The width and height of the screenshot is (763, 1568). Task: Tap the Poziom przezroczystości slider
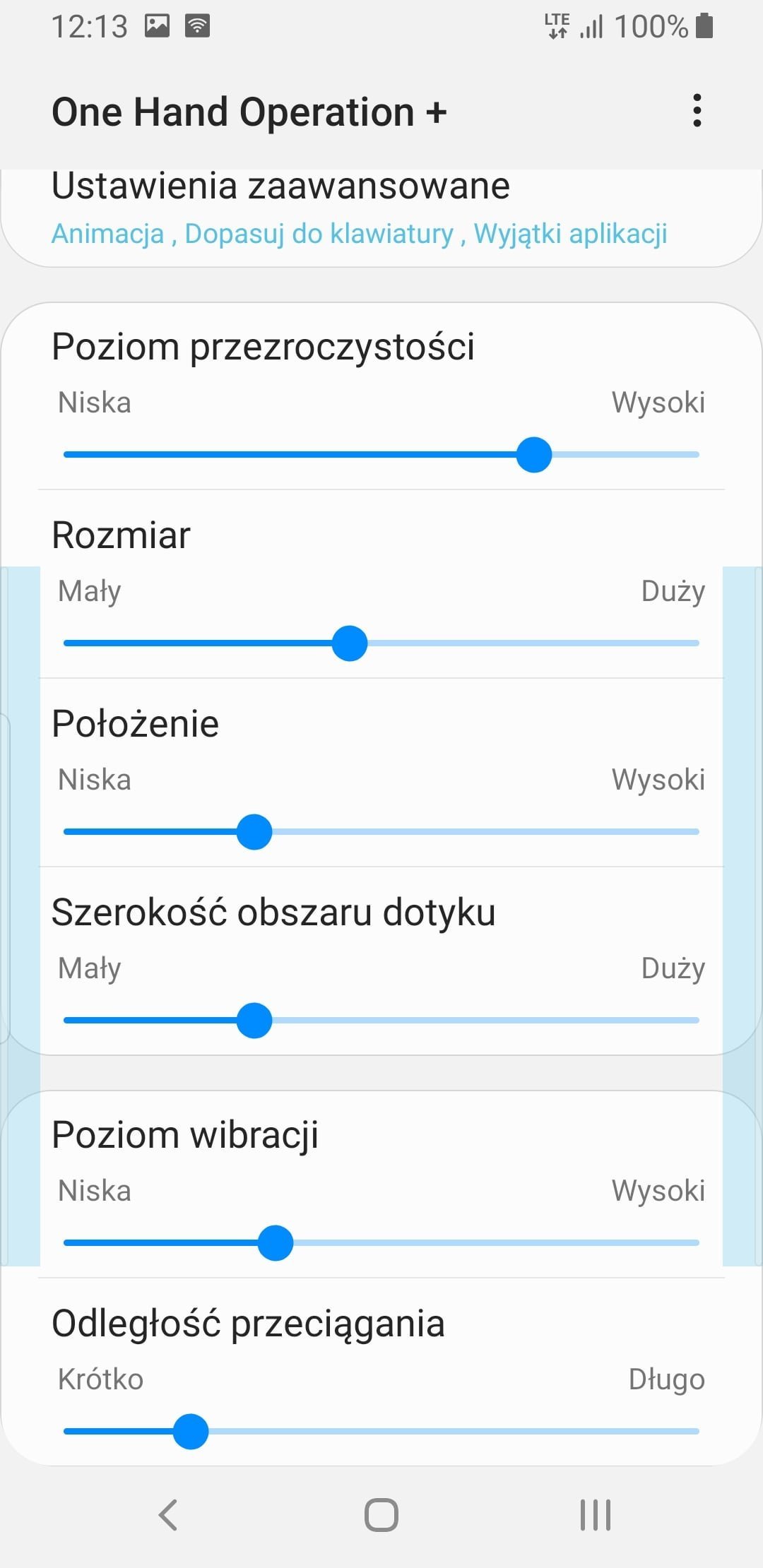point(381,454)
